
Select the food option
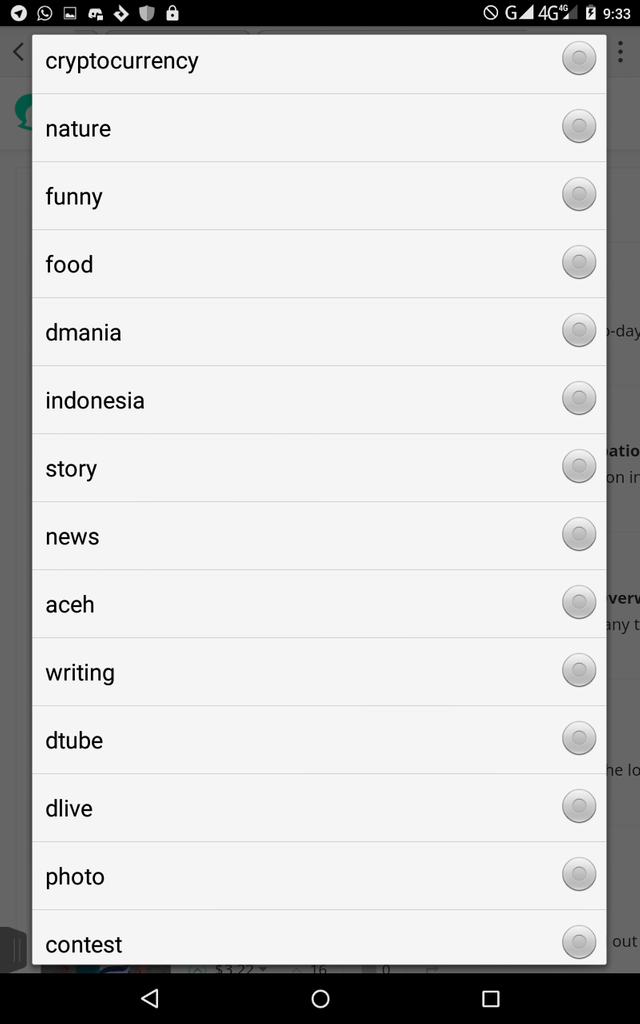(578, 263)
